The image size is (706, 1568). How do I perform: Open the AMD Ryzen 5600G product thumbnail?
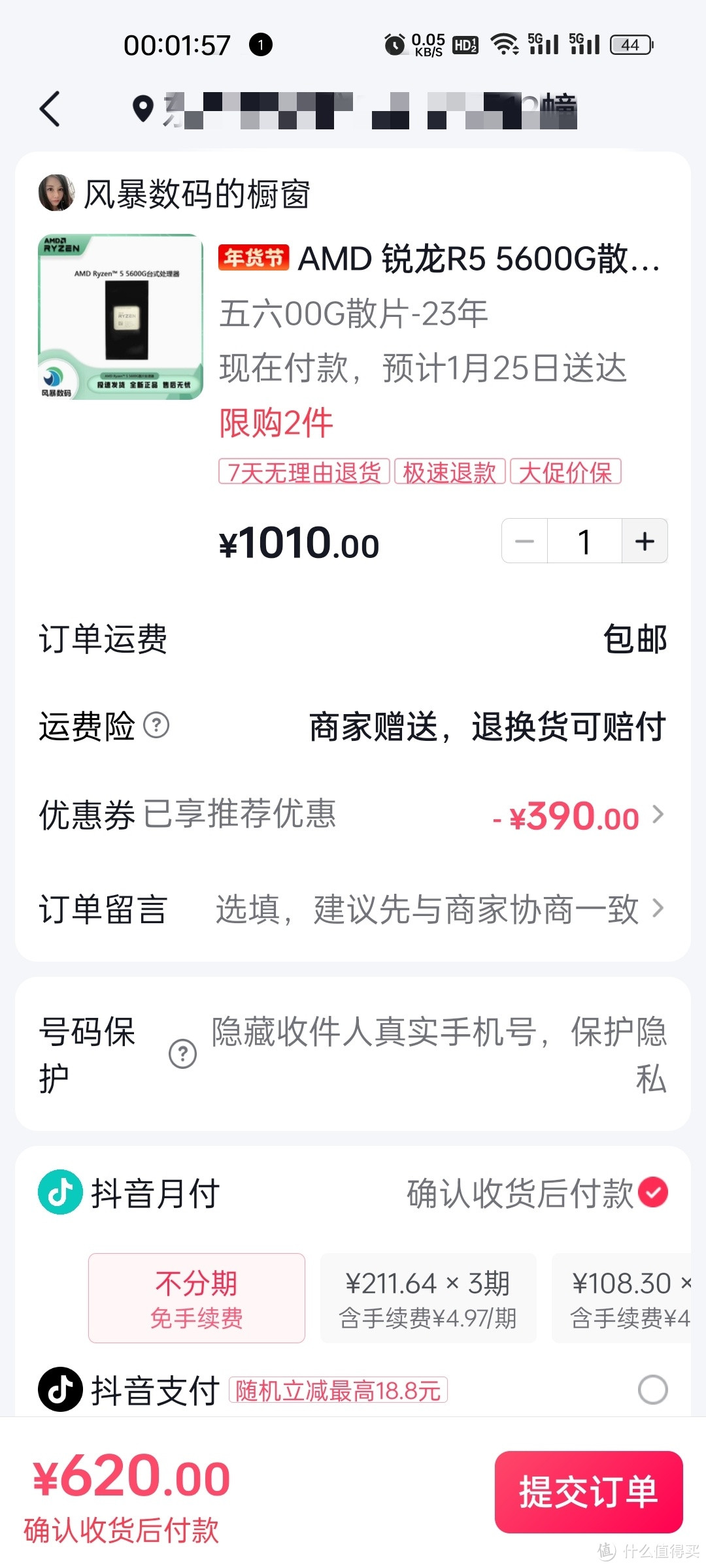[120, 317]
